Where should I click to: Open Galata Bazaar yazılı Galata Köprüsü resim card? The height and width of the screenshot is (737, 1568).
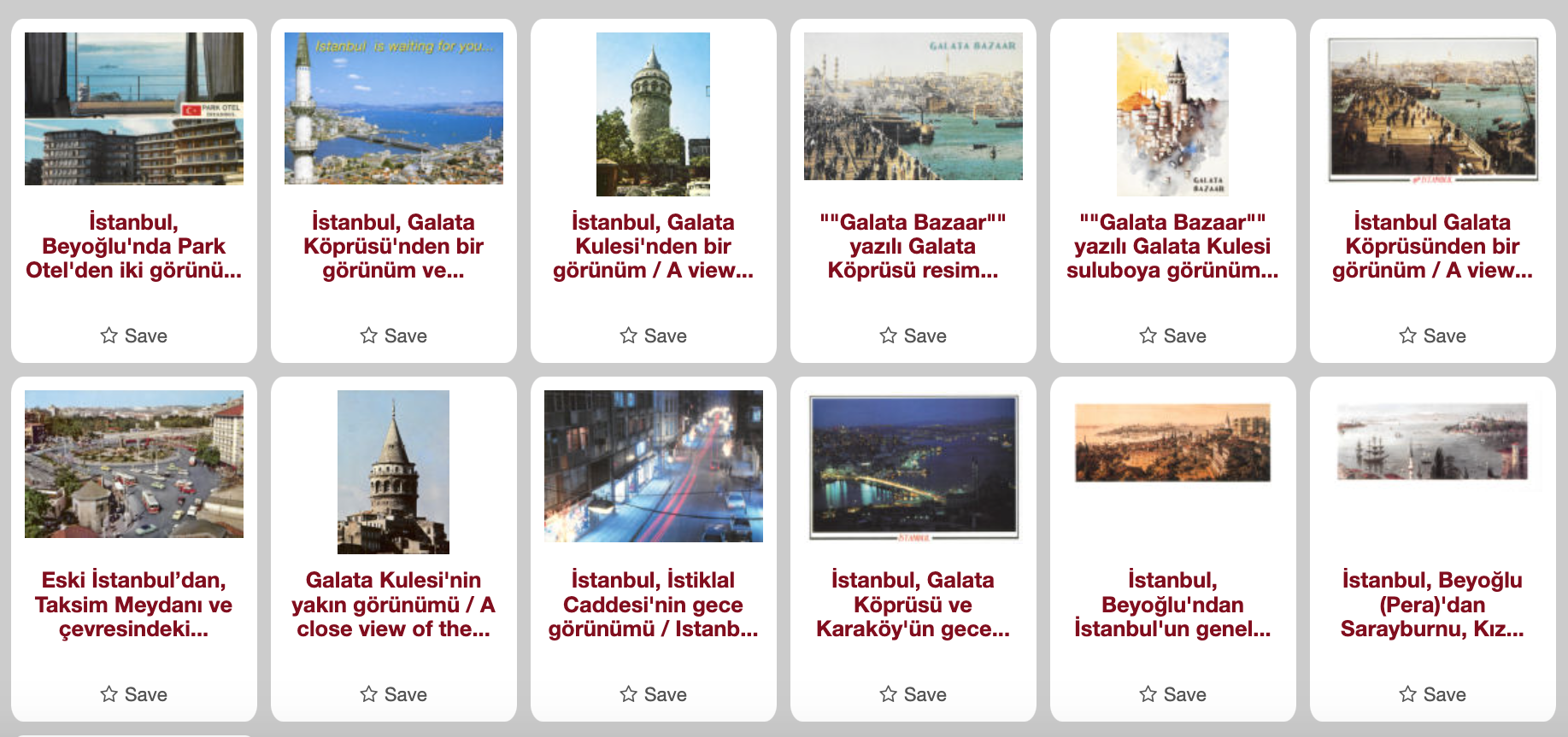(913, 246)
